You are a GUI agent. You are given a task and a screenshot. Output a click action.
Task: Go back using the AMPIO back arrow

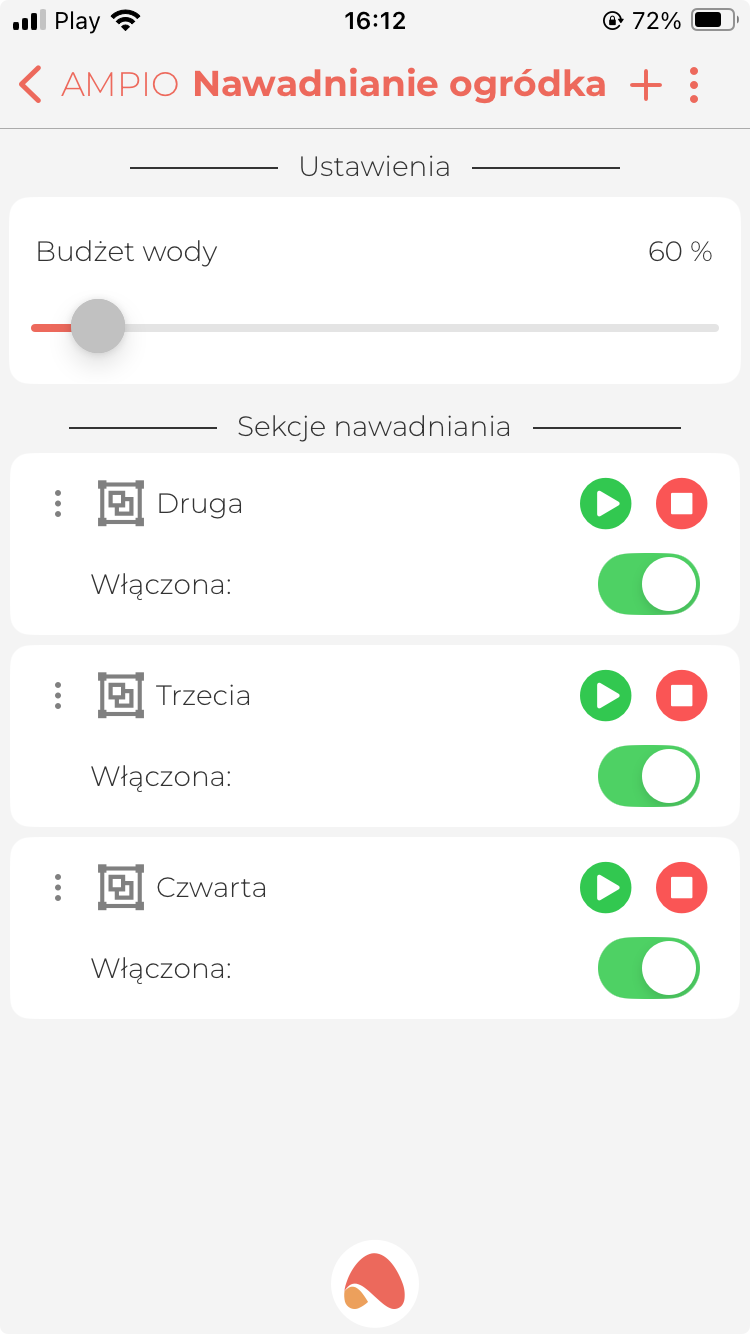(31, 85)
